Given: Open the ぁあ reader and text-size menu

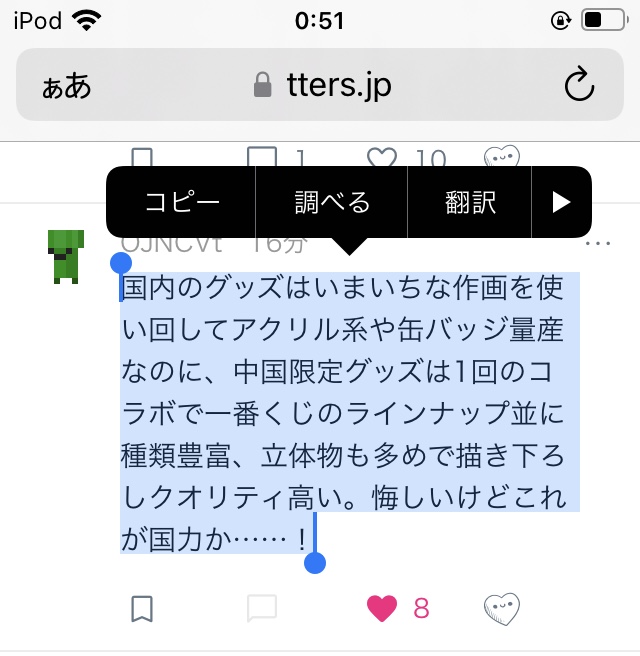Looking at the screenshot, I should click(x=66, y=86).
